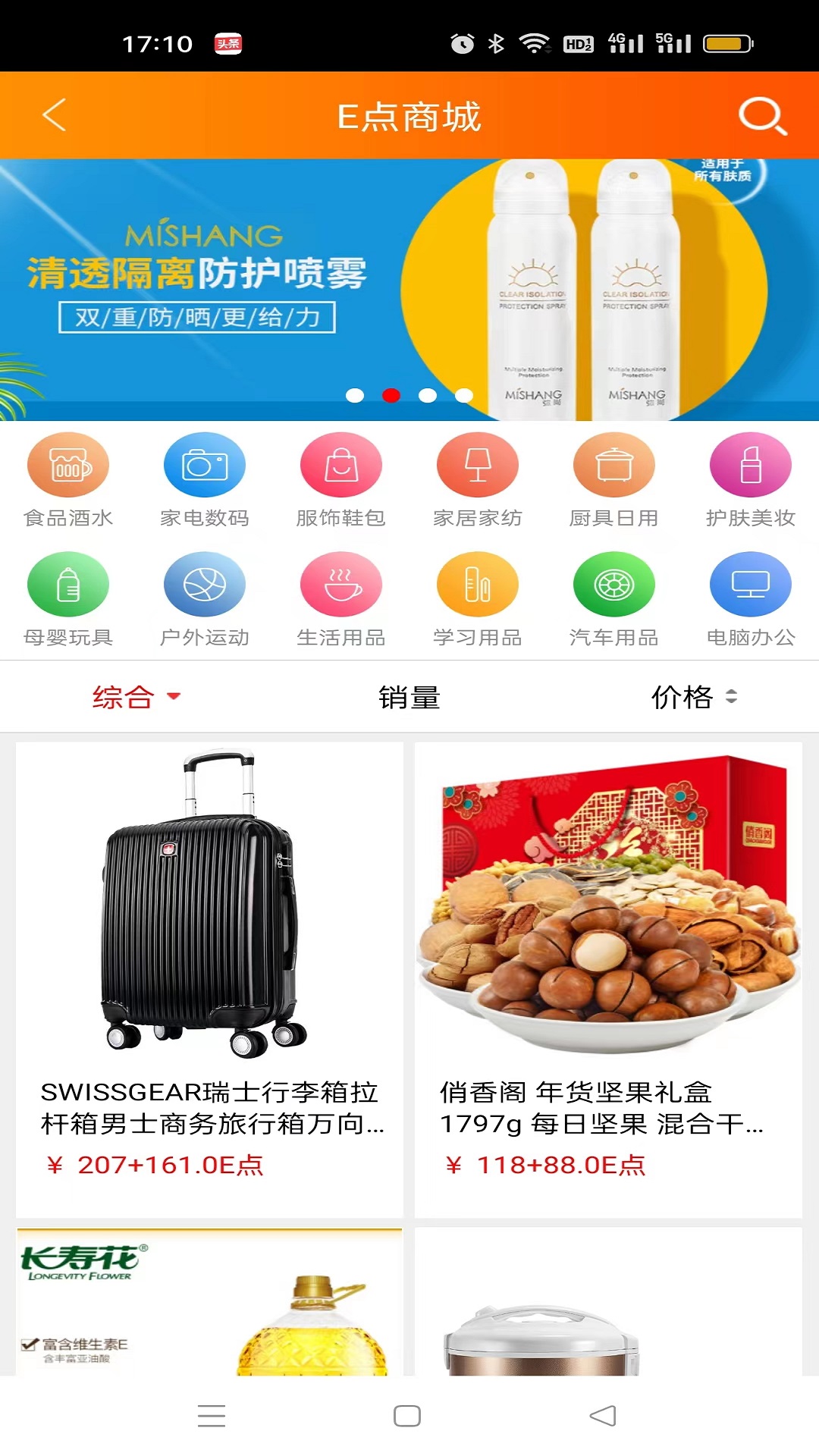
Task: Open the search icon
Action: pyautogui.click(x=761, y=116)
